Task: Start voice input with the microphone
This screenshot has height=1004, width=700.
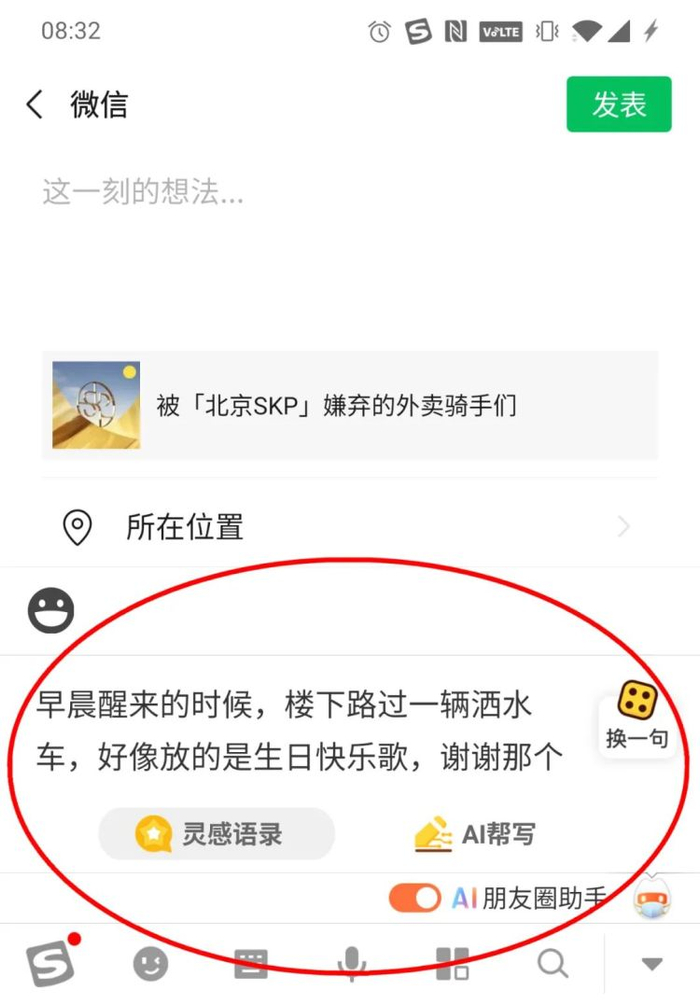Action: [x=351, y=964]
